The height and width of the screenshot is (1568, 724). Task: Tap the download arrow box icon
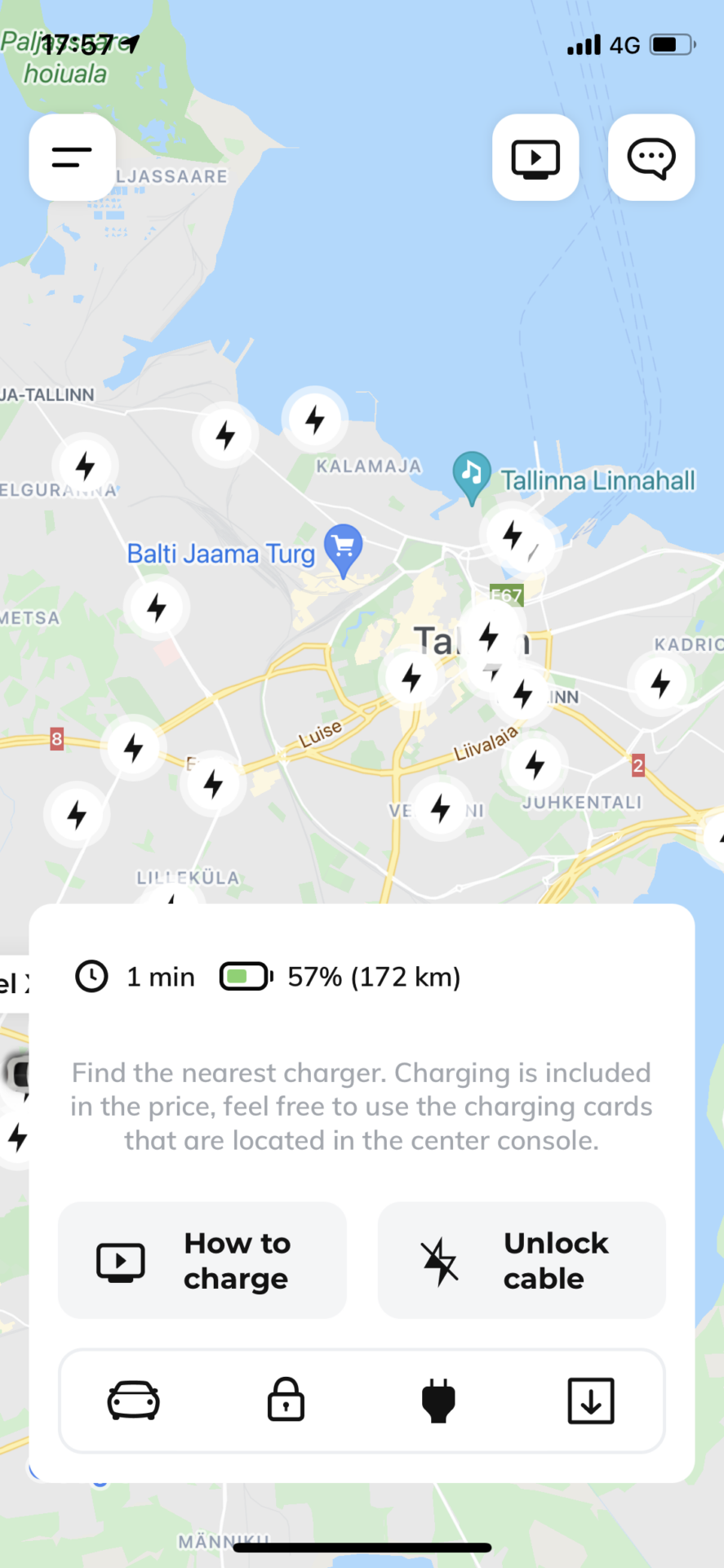pyautogui.click(x=591, y=1401)
